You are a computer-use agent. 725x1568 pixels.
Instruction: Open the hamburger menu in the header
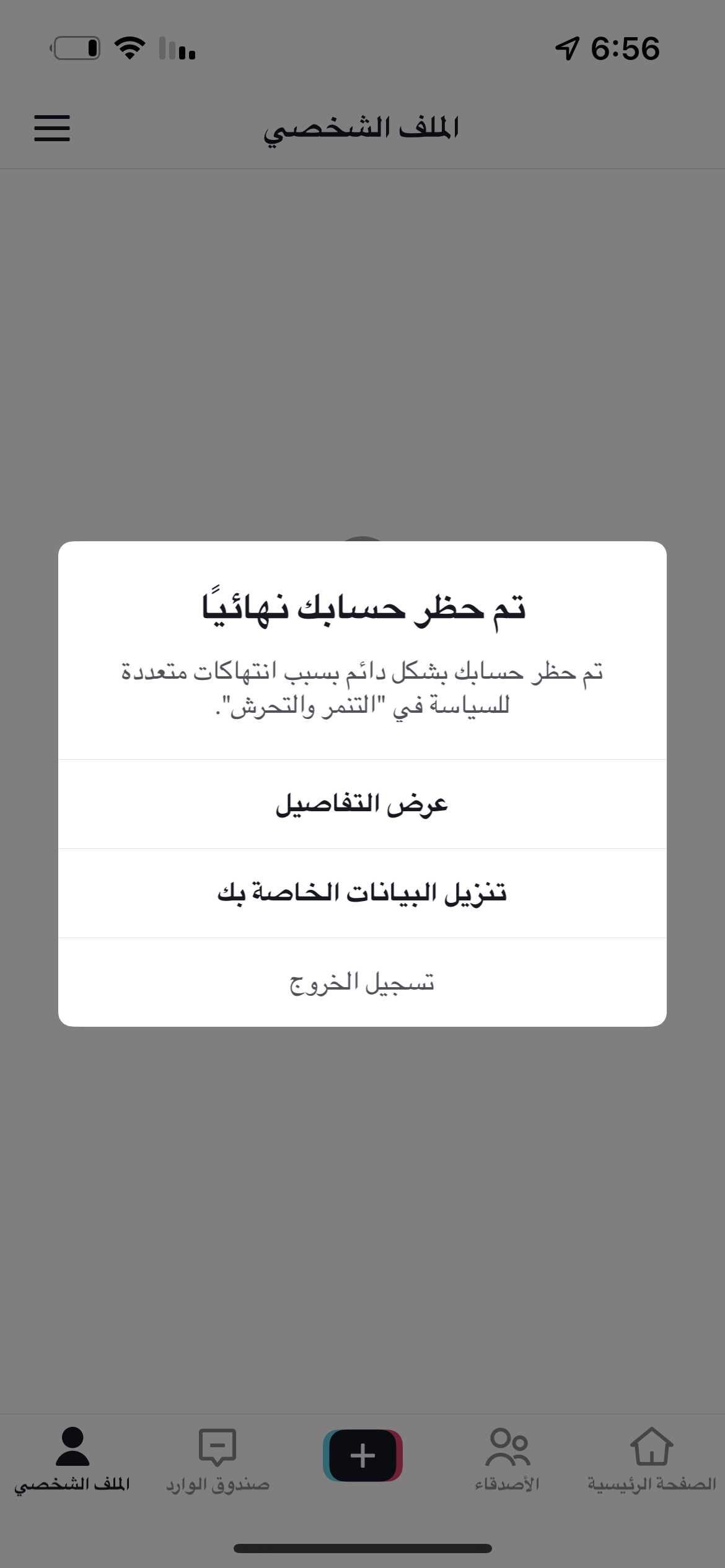pos(52,128)
